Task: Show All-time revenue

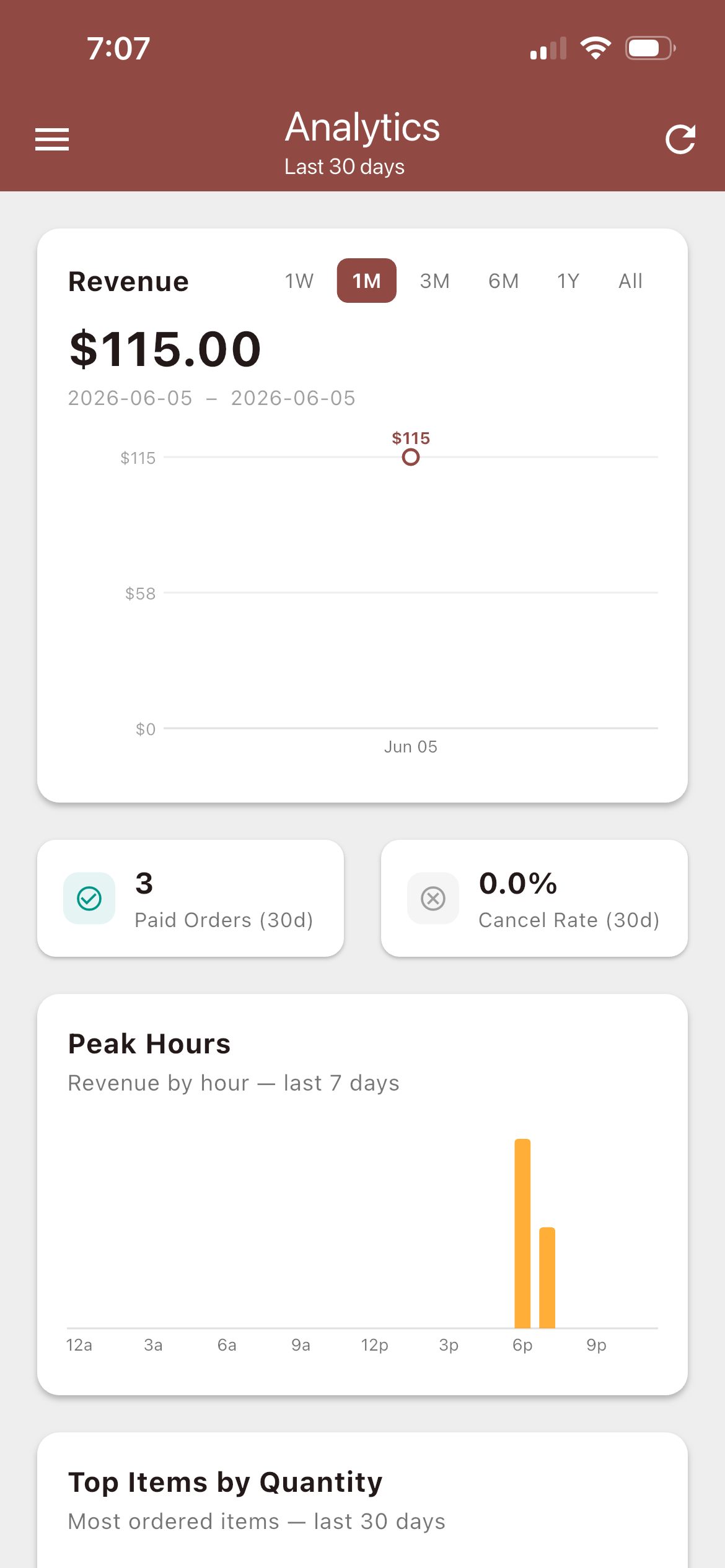Action: [631, 281]
